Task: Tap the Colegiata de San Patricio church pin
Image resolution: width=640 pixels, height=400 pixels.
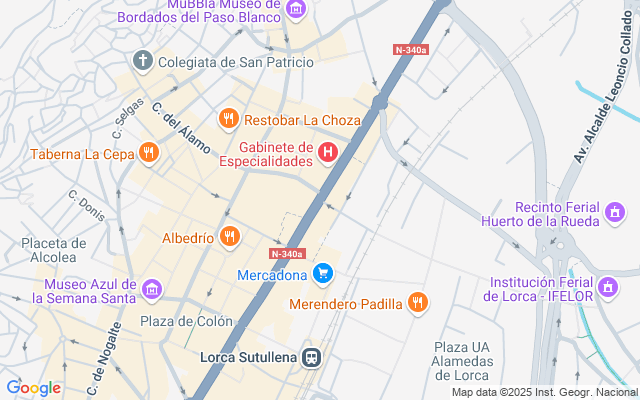Action: tap(143, 62)
